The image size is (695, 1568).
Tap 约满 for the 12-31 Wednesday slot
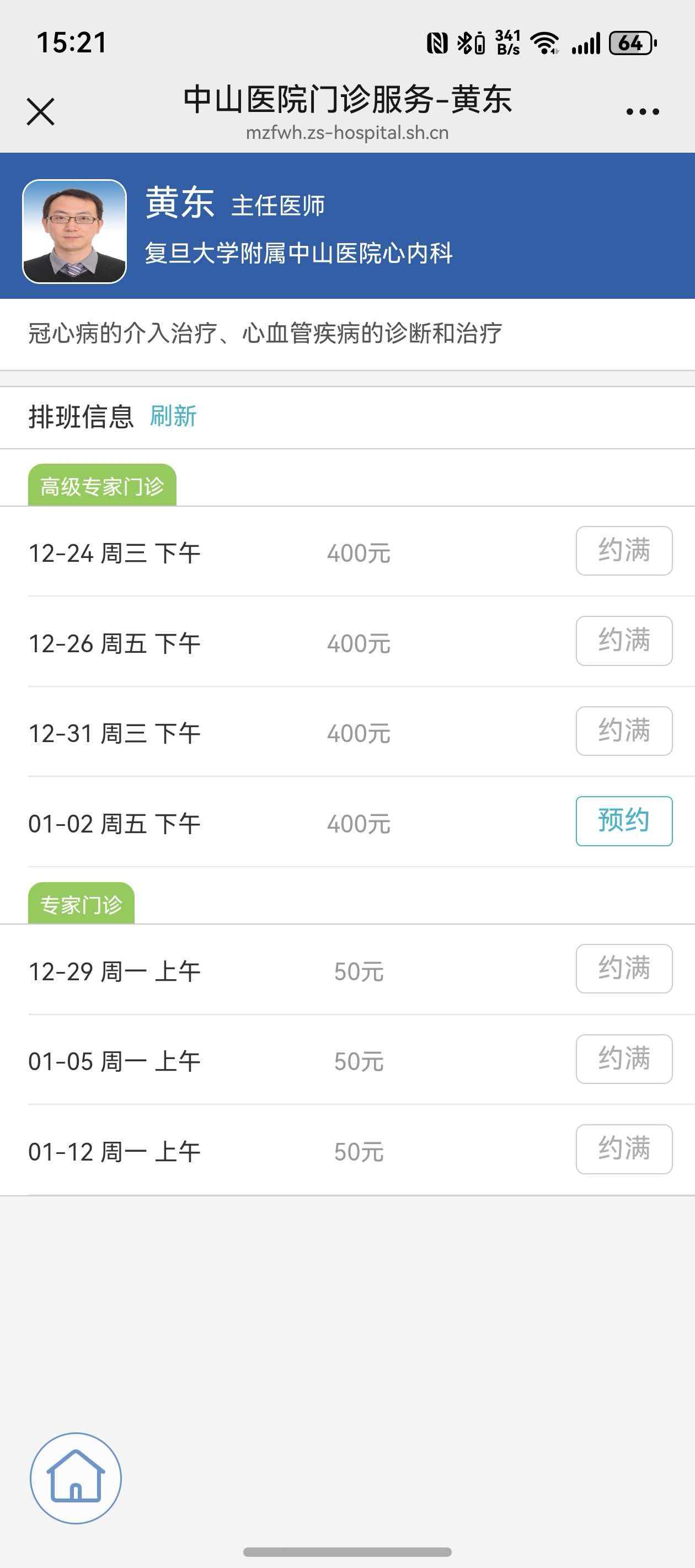point(624,731)
